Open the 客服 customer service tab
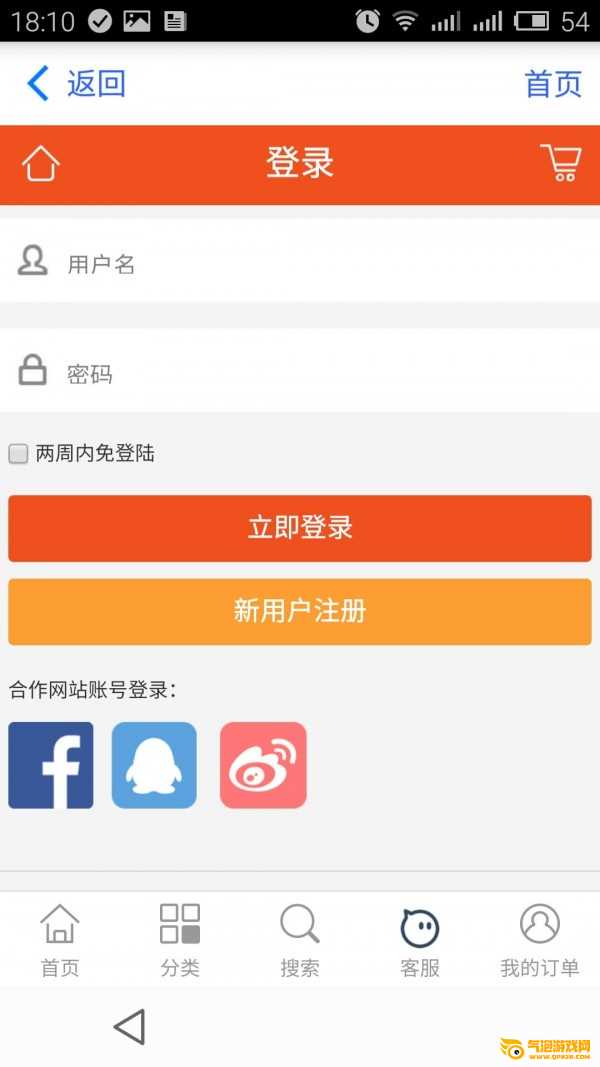This screenshot has height=1067, width=600. (x=420, y=940)
